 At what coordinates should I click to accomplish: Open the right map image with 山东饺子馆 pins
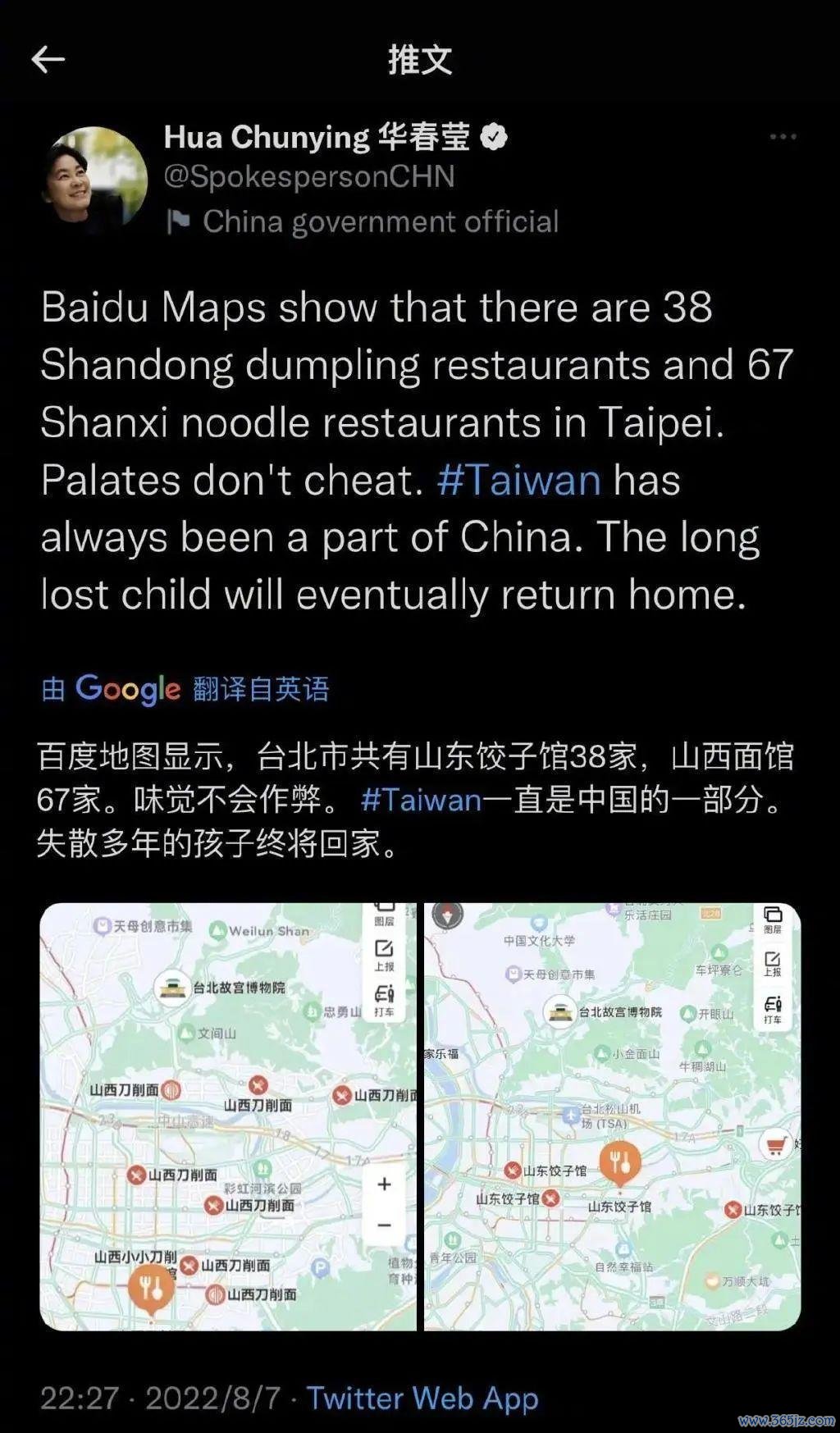pos(612,1116)
